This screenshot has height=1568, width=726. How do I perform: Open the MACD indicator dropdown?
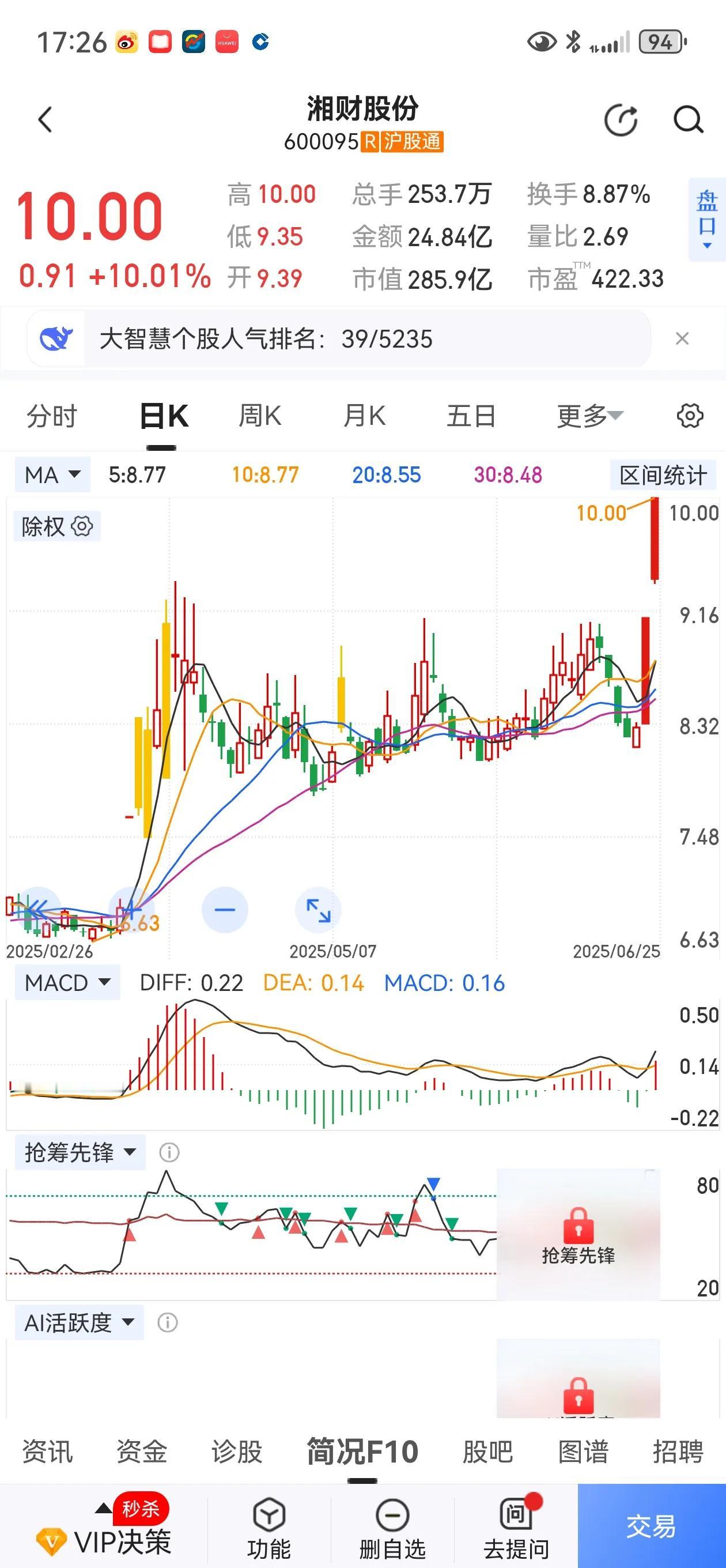coord(67,983)
